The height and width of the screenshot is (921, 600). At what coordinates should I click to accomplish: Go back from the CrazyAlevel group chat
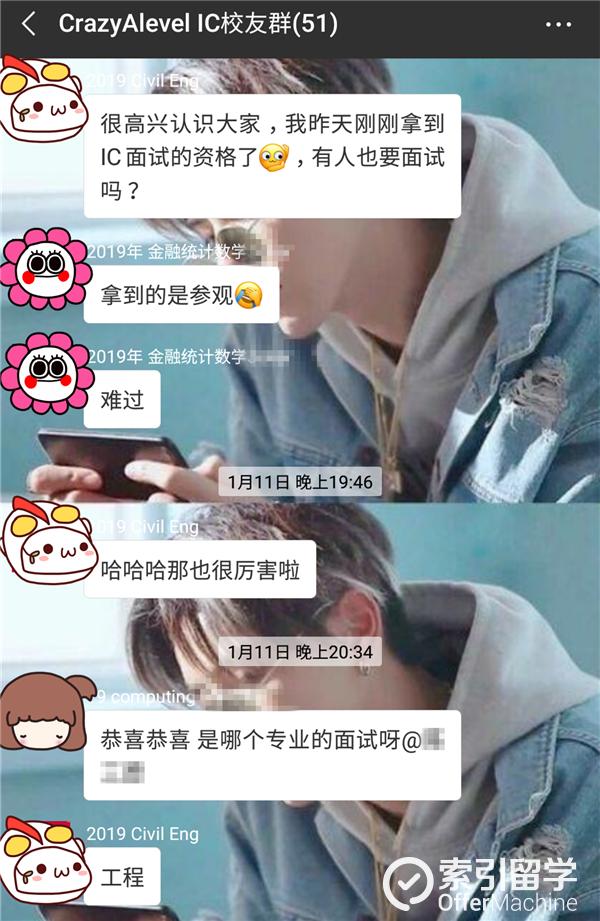click(28, 25)
